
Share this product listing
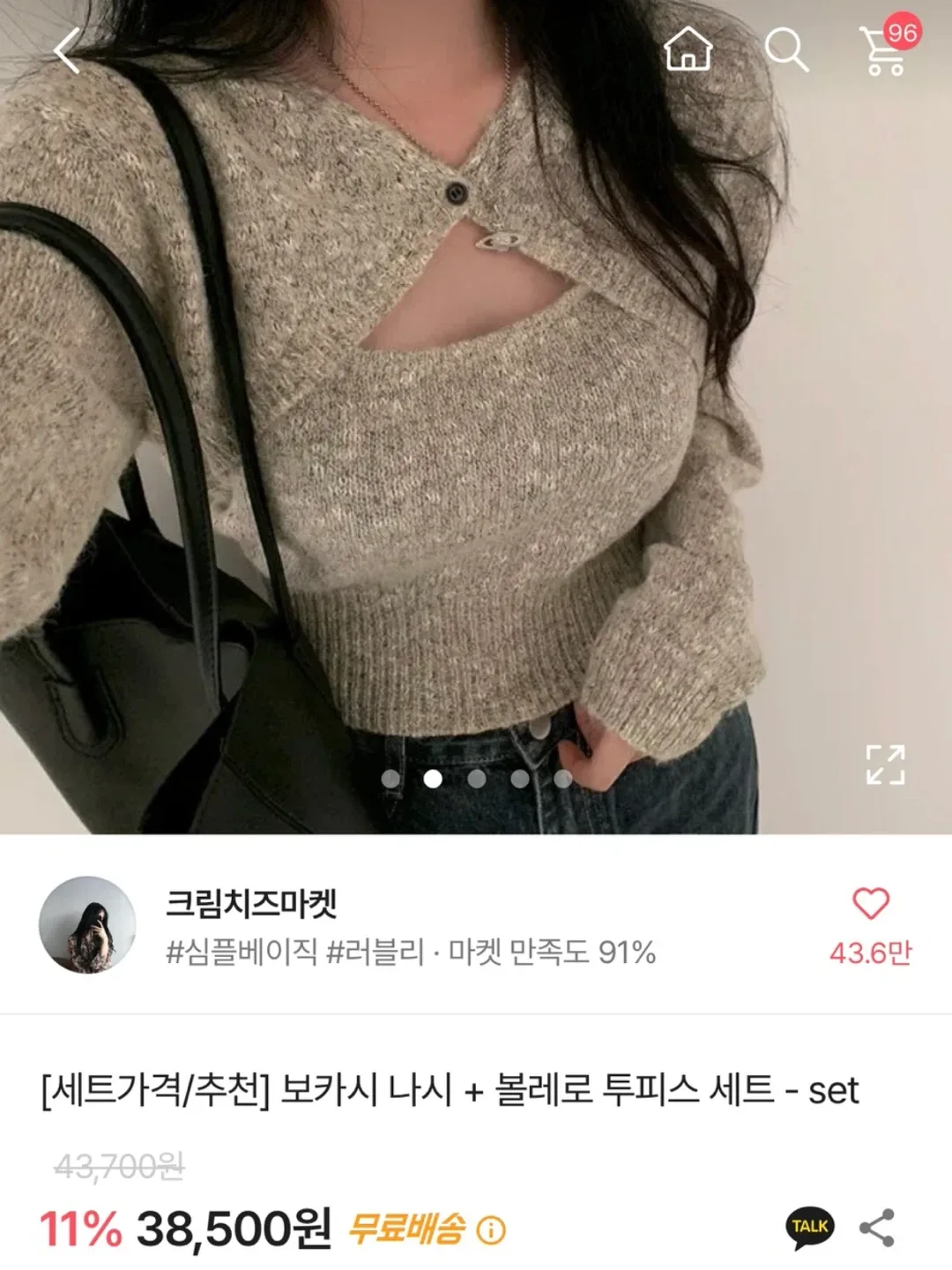tap(877, 1228)
